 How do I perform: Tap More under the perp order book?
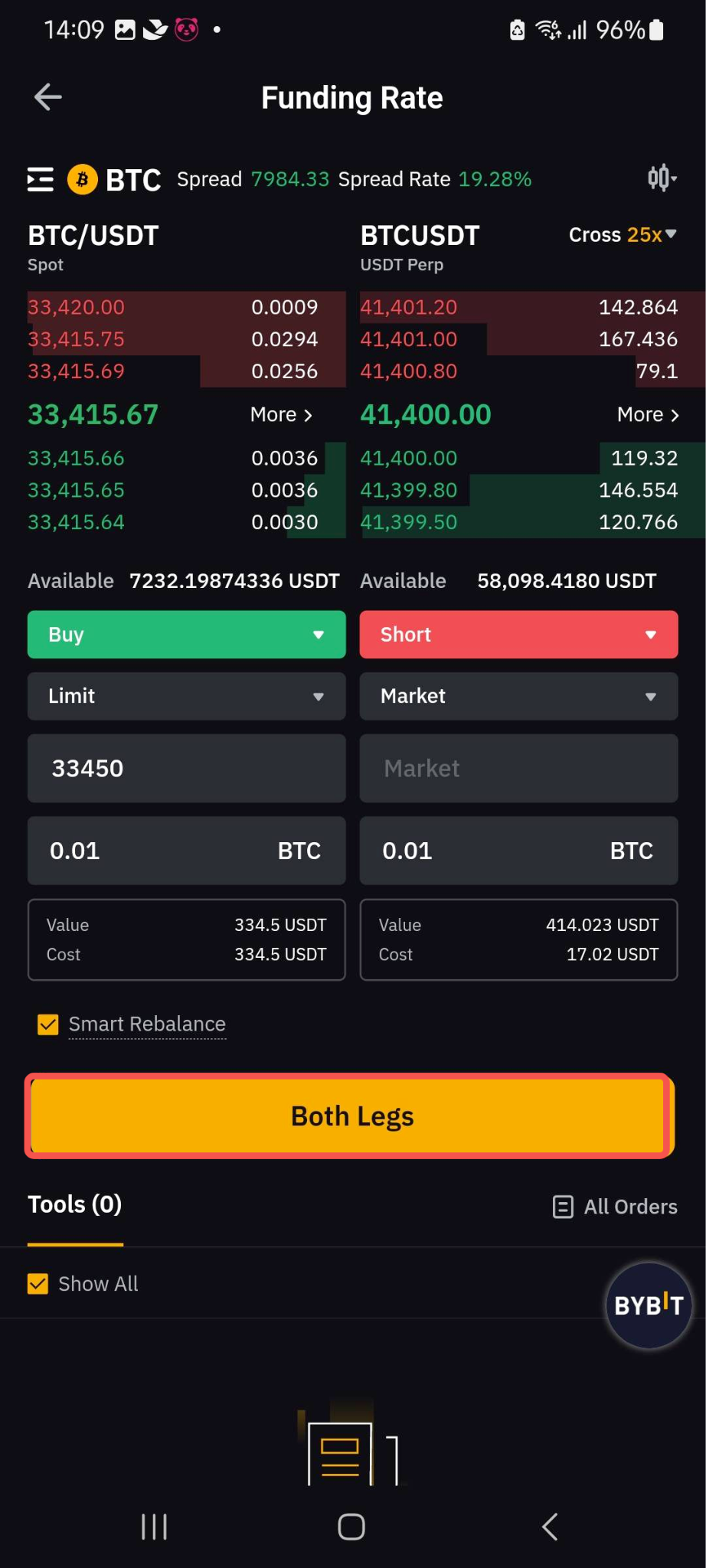point(648,415)
